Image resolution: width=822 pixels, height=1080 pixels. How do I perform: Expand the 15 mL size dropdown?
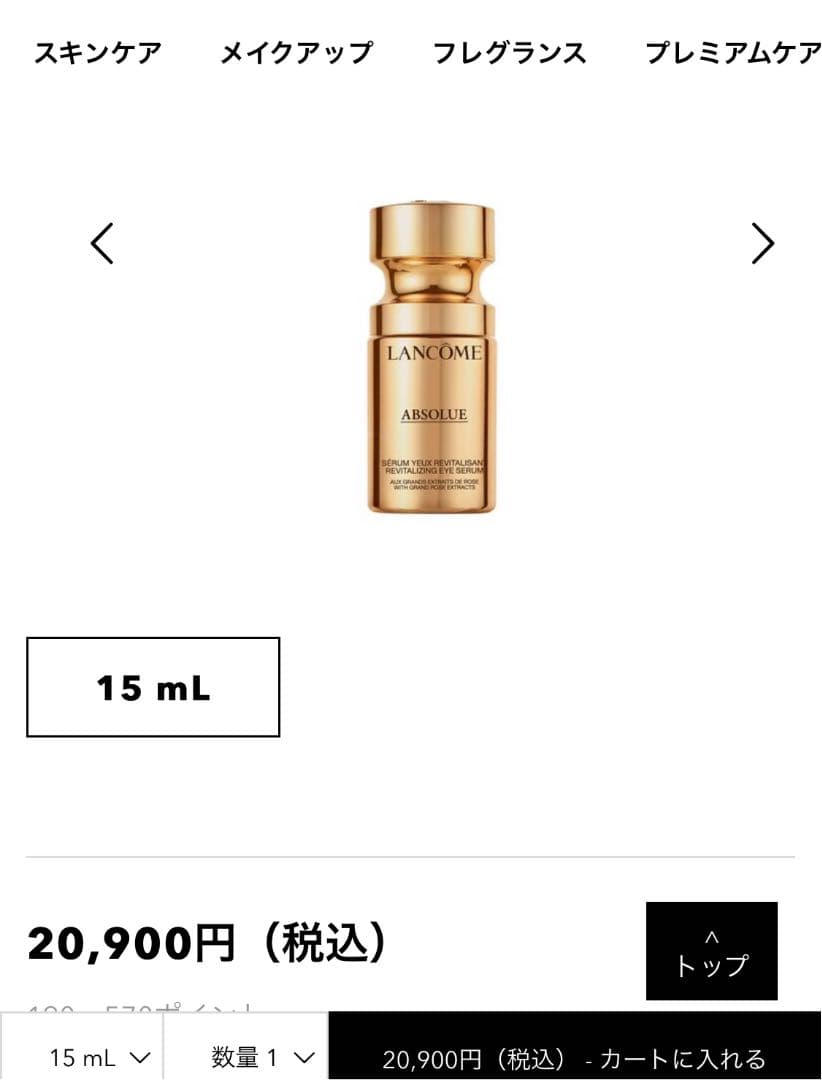point(100,1057)
